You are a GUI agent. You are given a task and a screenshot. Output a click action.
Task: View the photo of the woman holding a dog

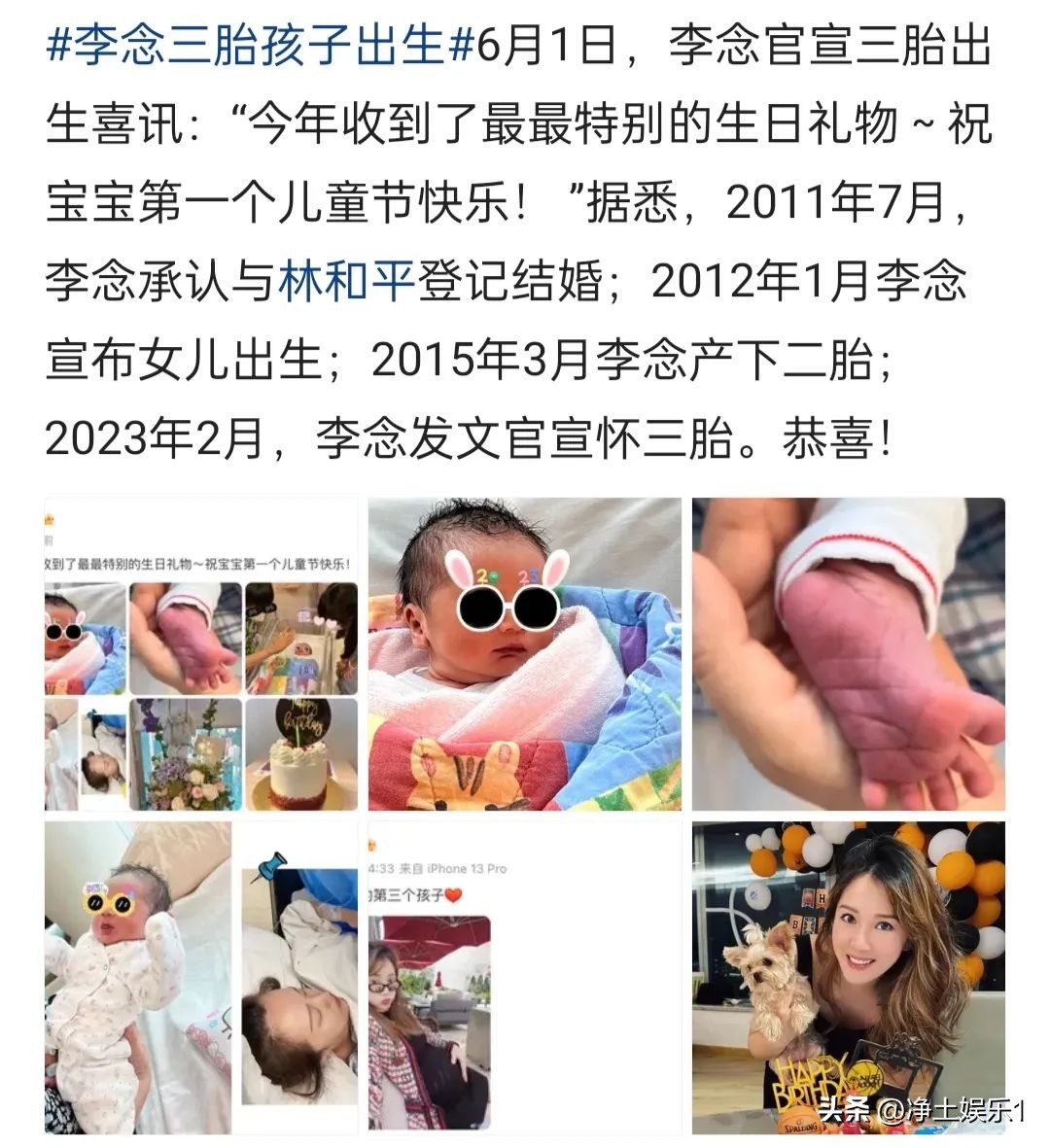[x=848, y=977]
